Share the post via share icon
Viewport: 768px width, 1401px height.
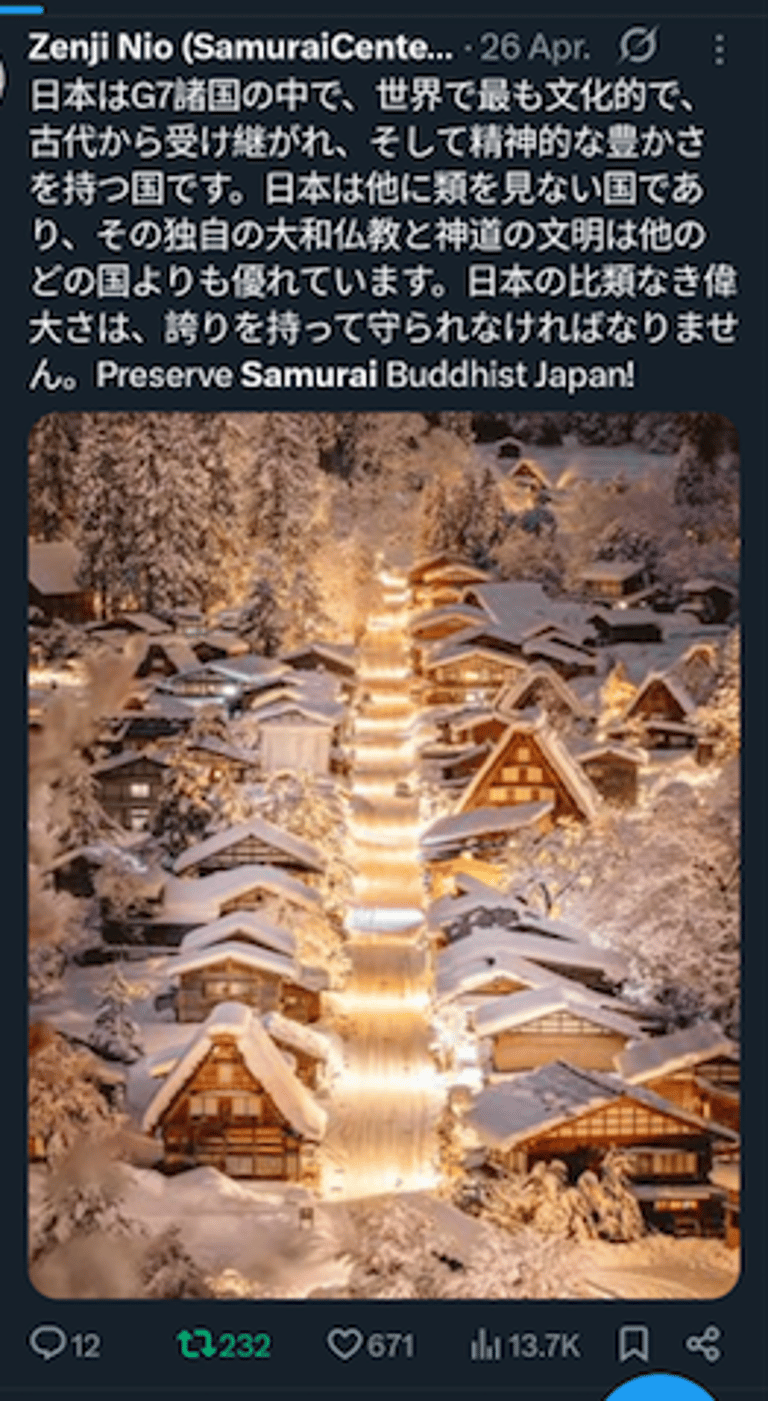click(x=704, y=1345)
